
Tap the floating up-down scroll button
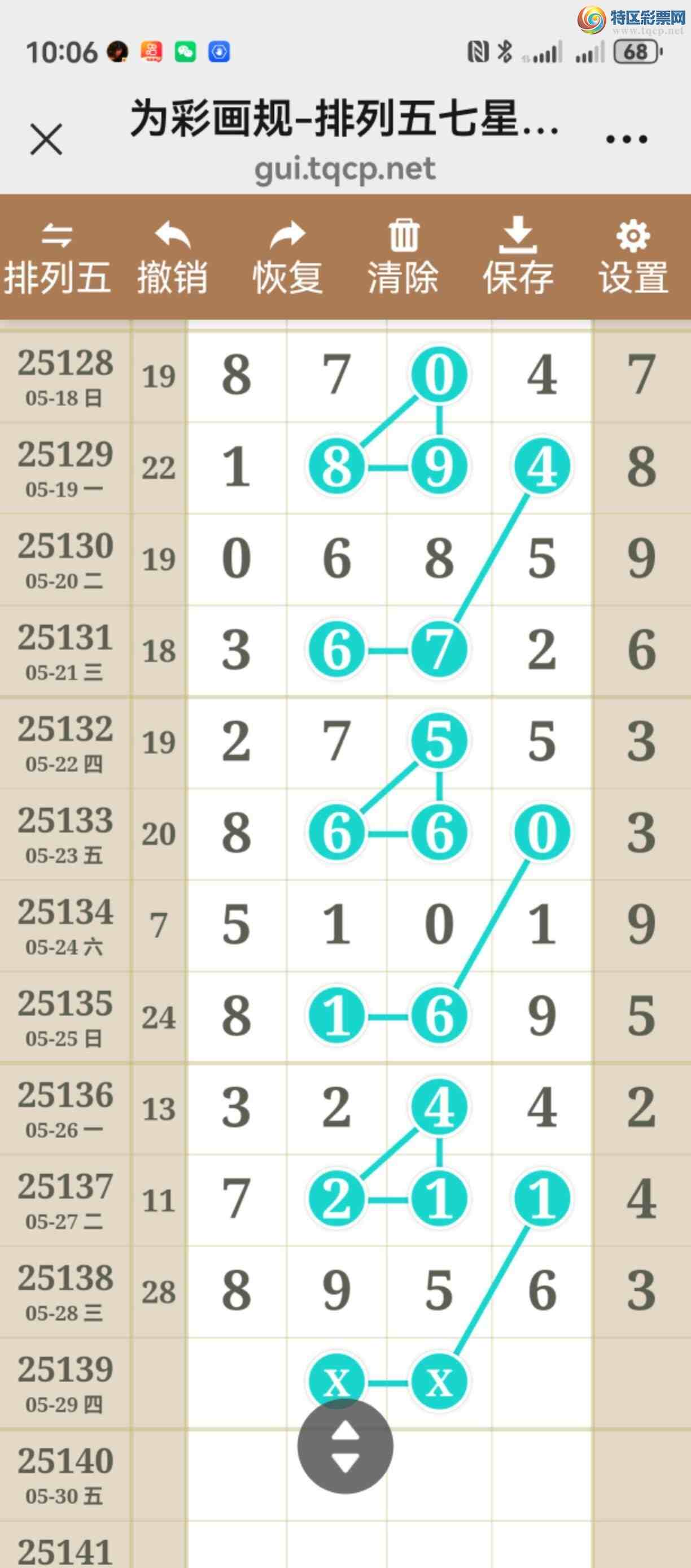click(x=345, y=1446)
